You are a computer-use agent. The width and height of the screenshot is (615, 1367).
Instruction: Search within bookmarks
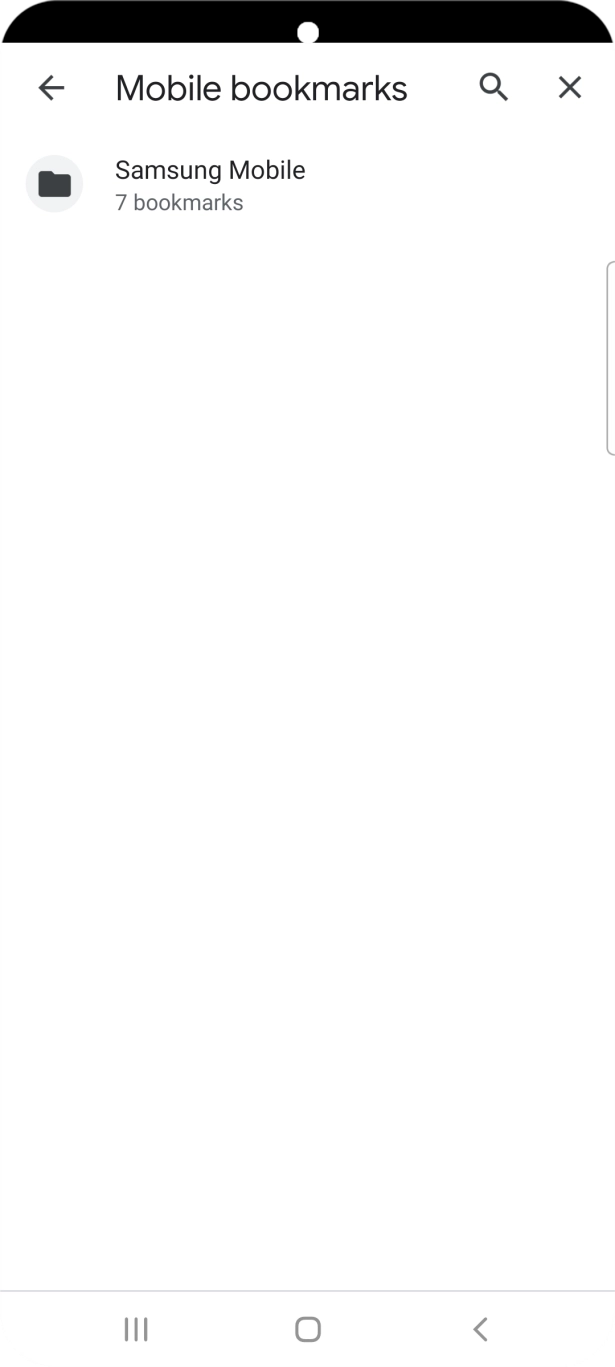(494, 87)
